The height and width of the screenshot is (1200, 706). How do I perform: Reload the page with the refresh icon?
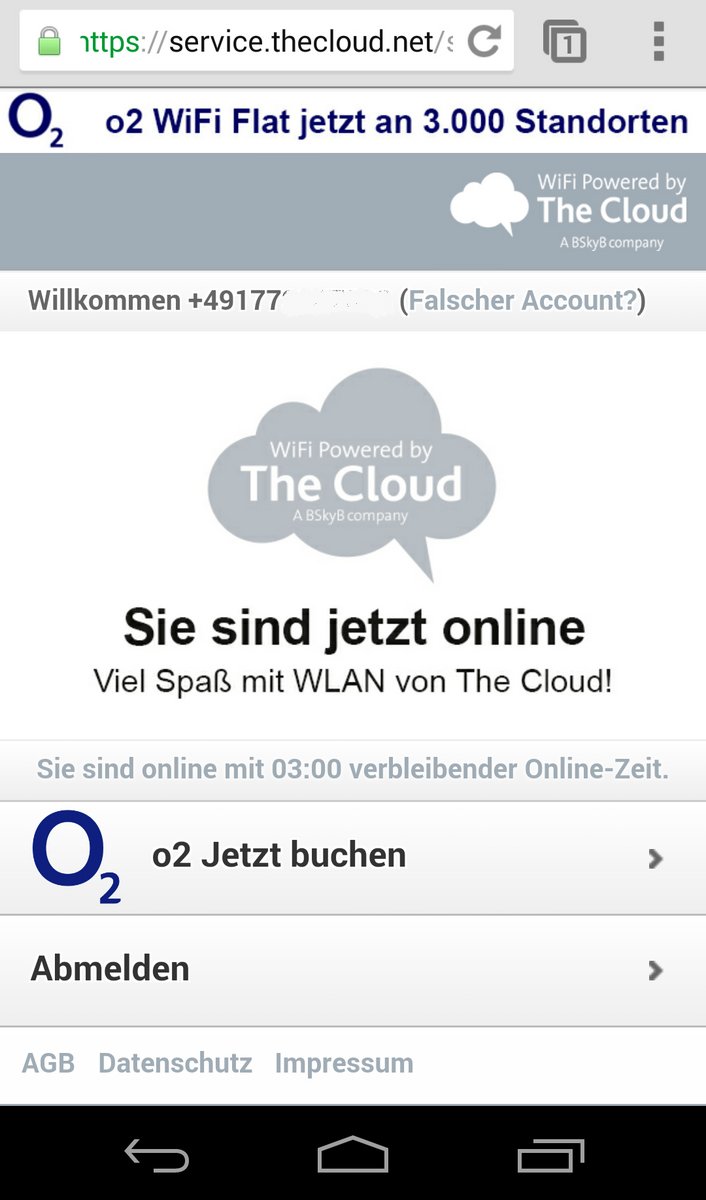tap(484, 41)
